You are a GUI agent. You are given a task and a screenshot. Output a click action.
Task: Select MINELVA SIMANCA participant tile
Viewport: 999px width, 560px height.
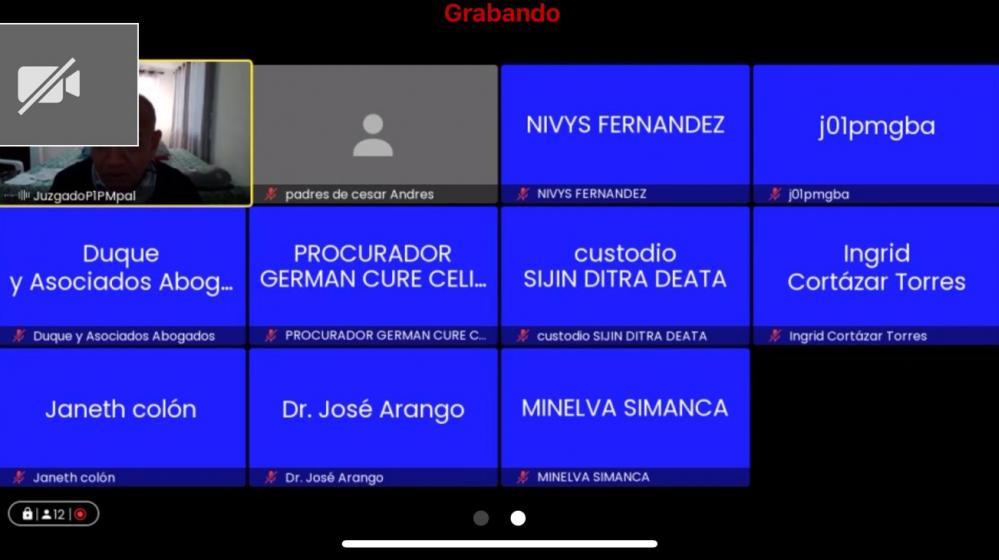point(625,416)
